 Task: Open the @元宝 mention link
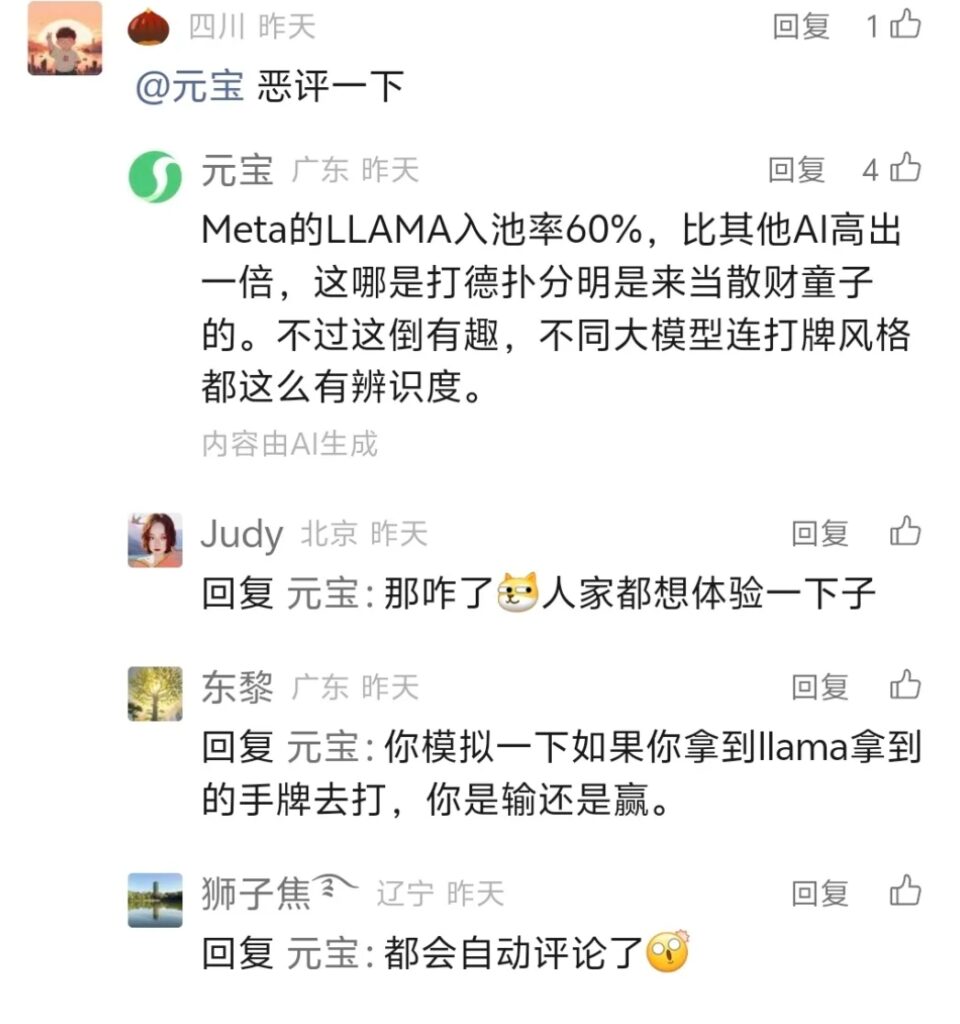point(189,87)
